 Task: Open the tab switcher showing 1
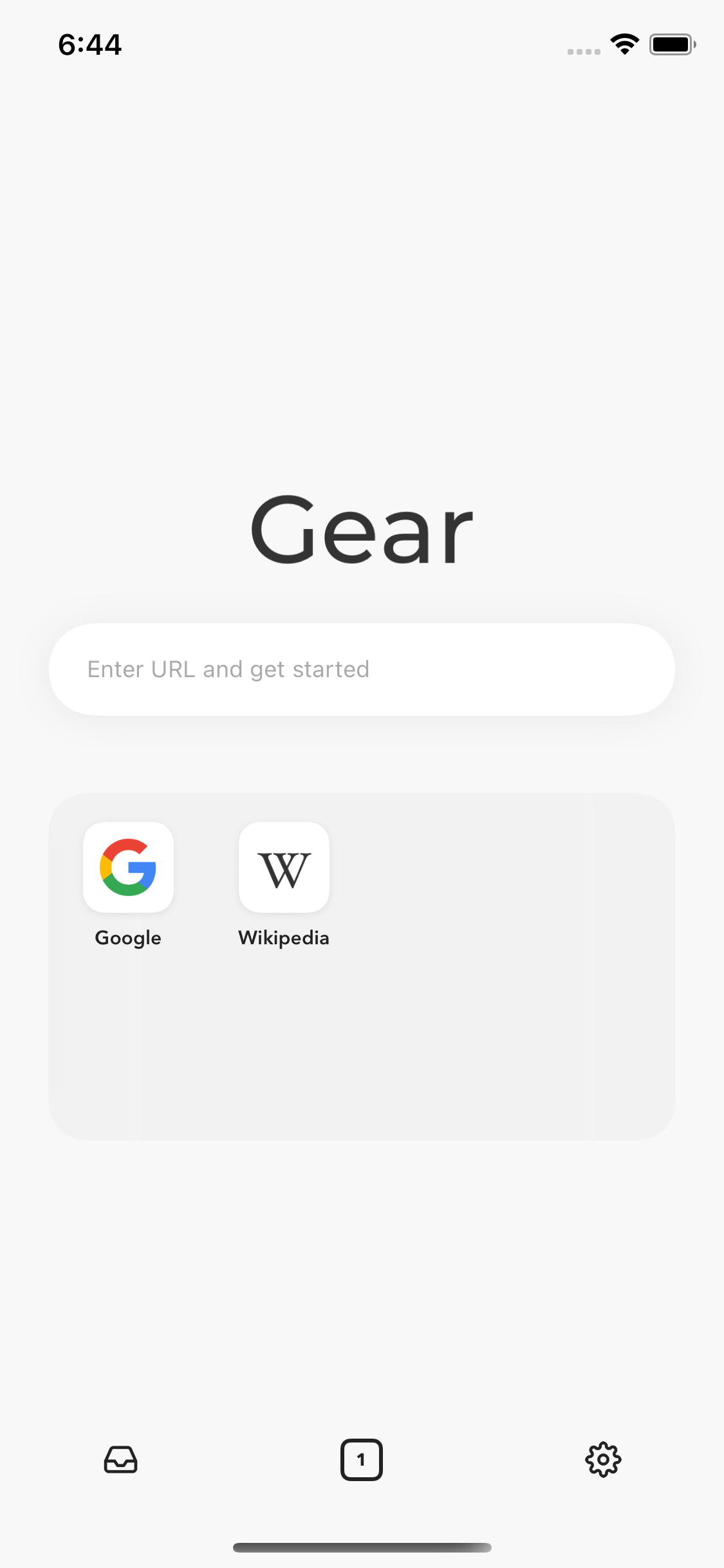[361, 1459]
